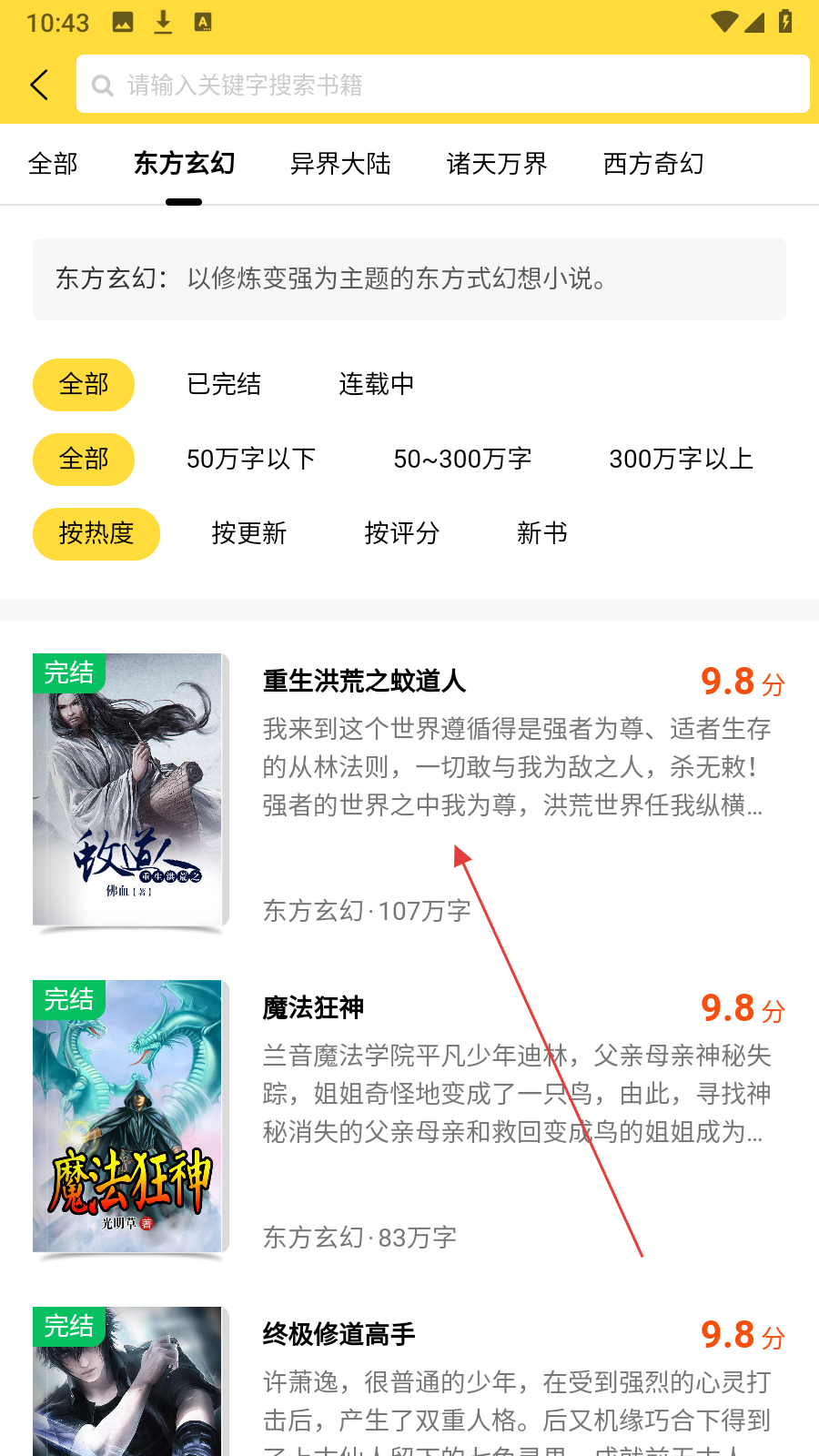Open the book 终极修道高手
The width and height of the screenshot is (819, 1456).
tap(339, 1334)
